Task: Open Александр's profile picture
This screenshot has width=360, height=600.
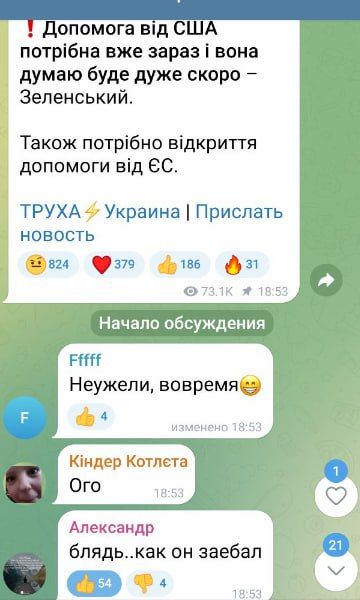Action: [25, 574]
